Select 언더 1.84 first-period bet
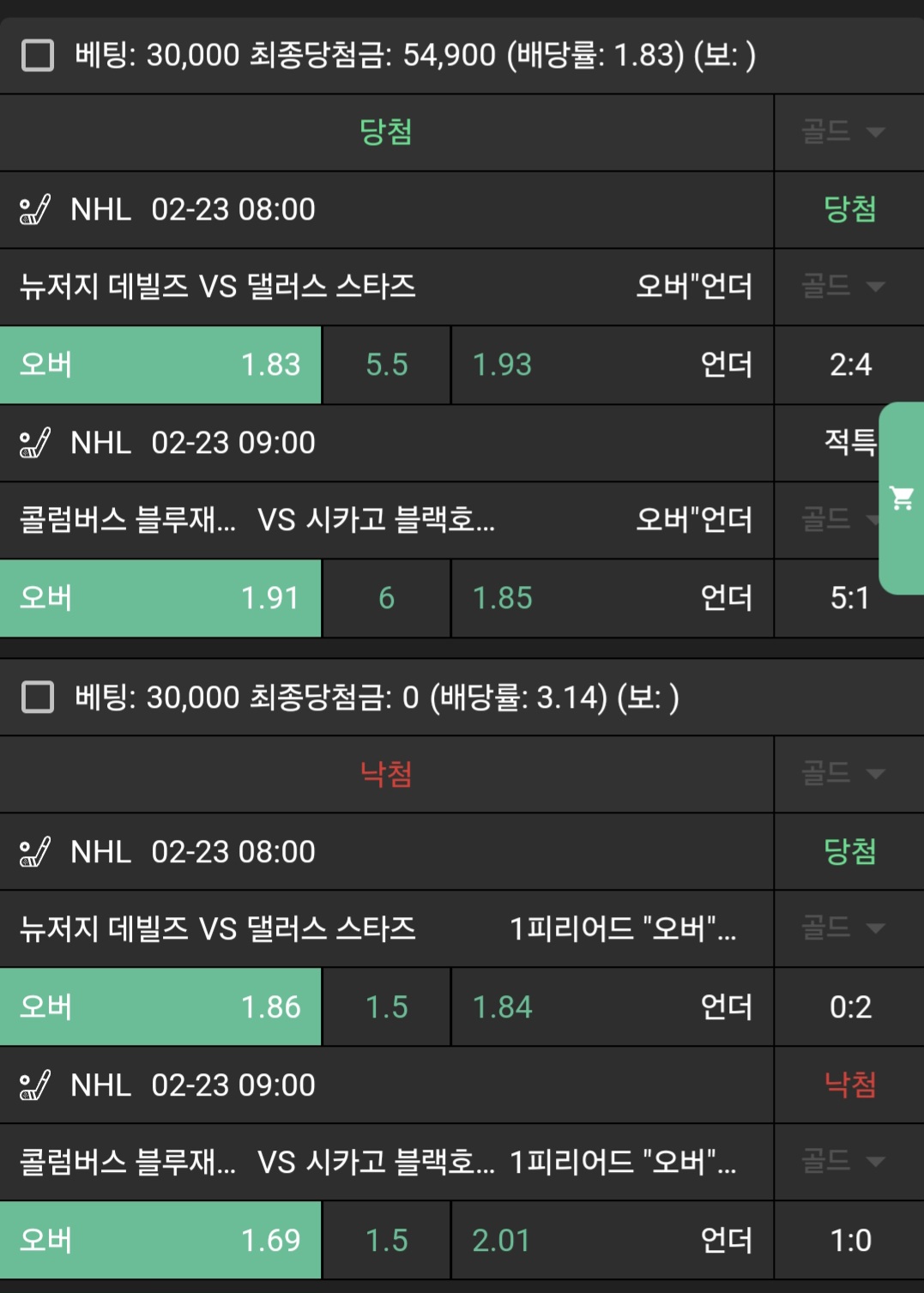Image resolution: width=924 pixels, height=1293 pixels. (x=612, y=1007)
